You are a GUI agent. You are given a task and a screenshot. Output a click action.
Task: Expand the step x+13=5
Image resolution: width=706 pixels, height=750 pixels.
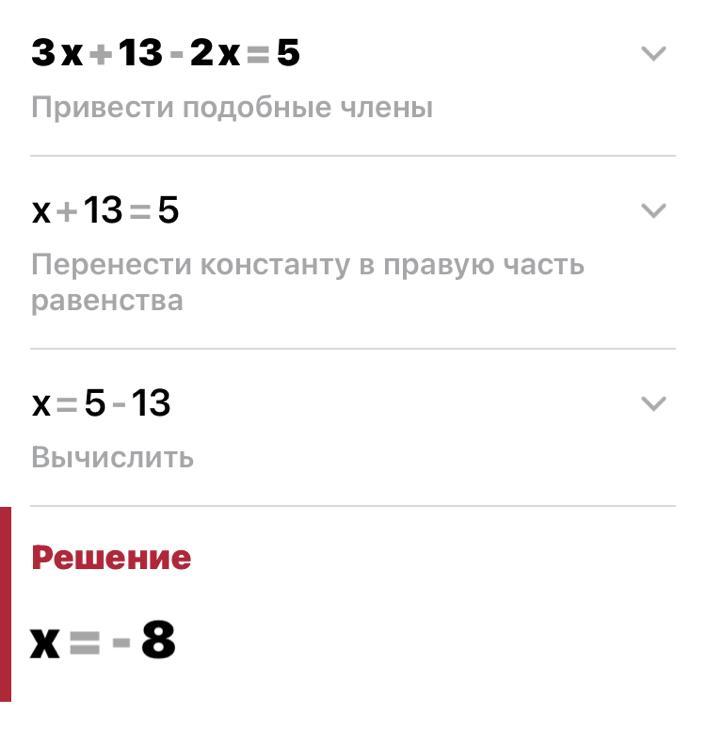(x=653, y=210)
